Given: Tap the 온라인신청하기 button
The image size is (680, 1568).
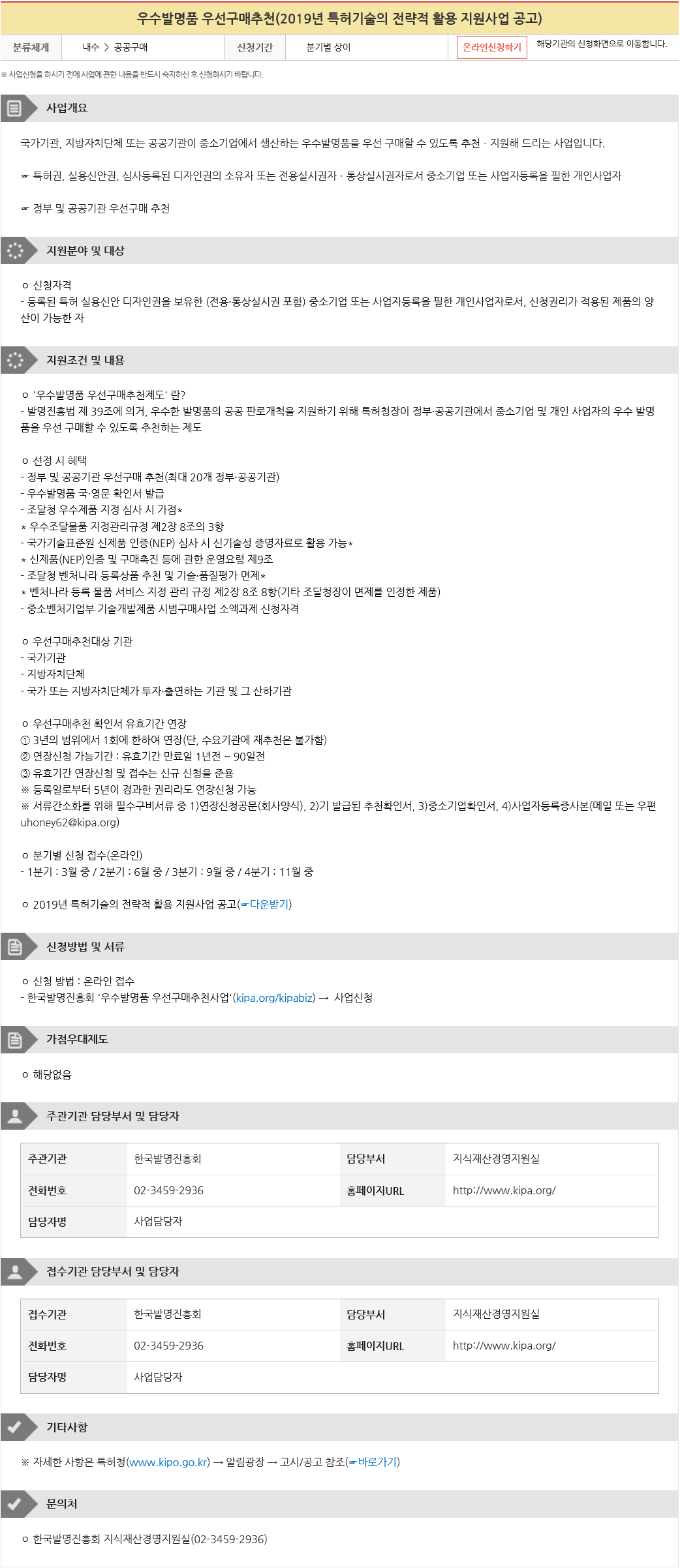Looking at the screenshot, I should point(491,47).
